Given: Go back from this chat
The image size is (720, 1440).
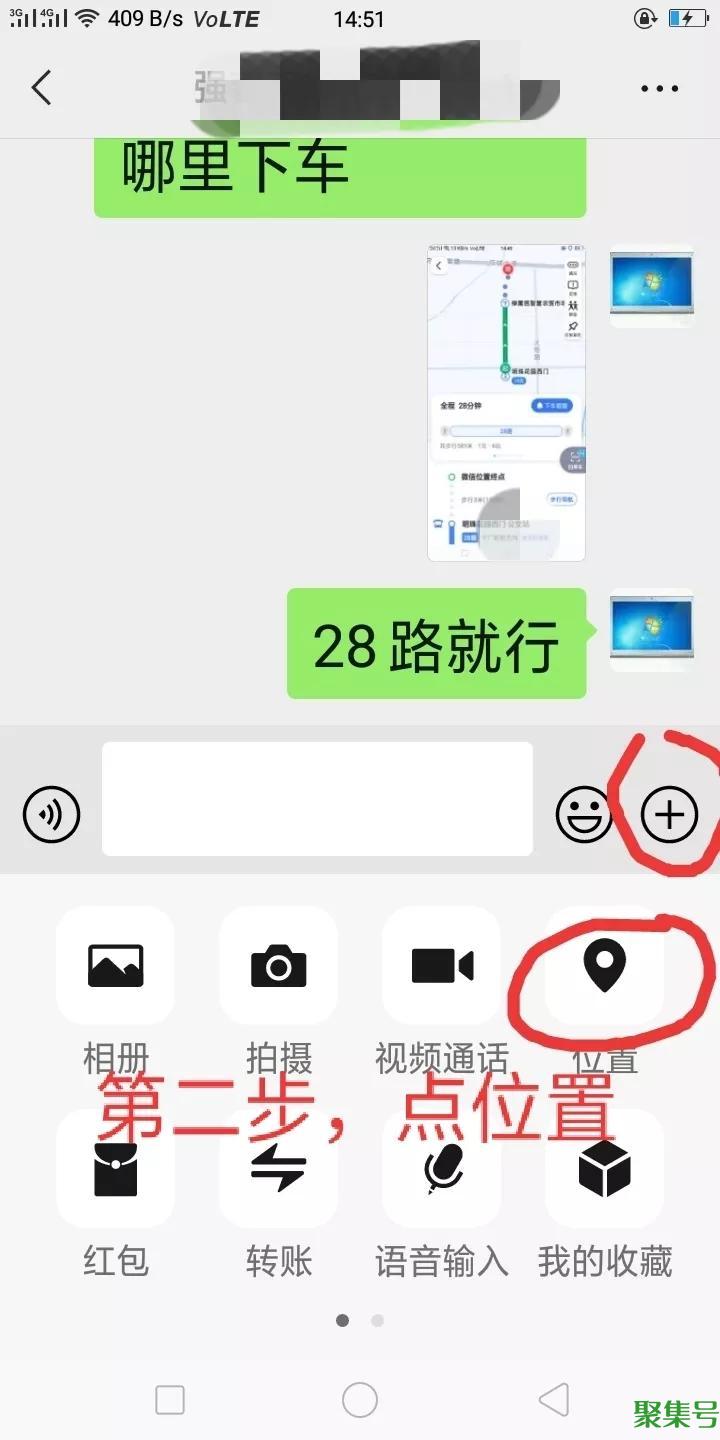Looking at the screenshot, I should [x=41, y=88].
